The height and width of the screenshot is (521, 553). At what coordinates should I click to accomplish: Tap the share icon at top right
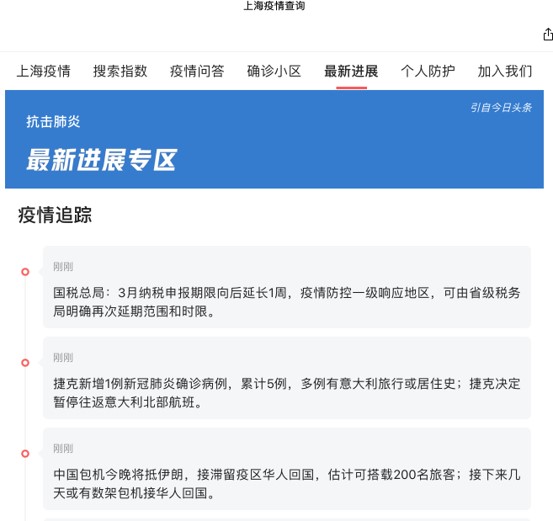coord(548,34)
